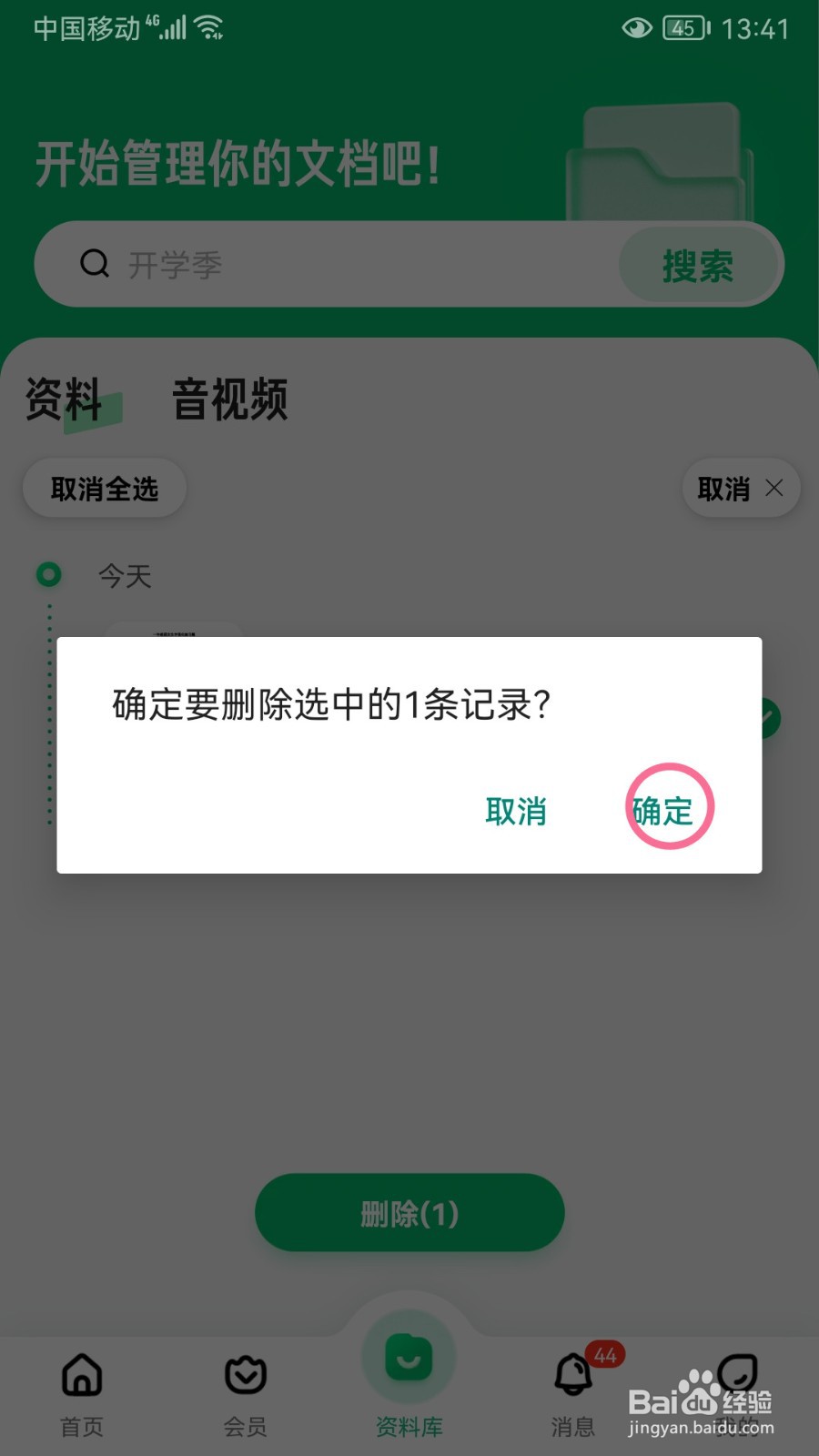Tap the eye icon in the status bar

[637, 28]
